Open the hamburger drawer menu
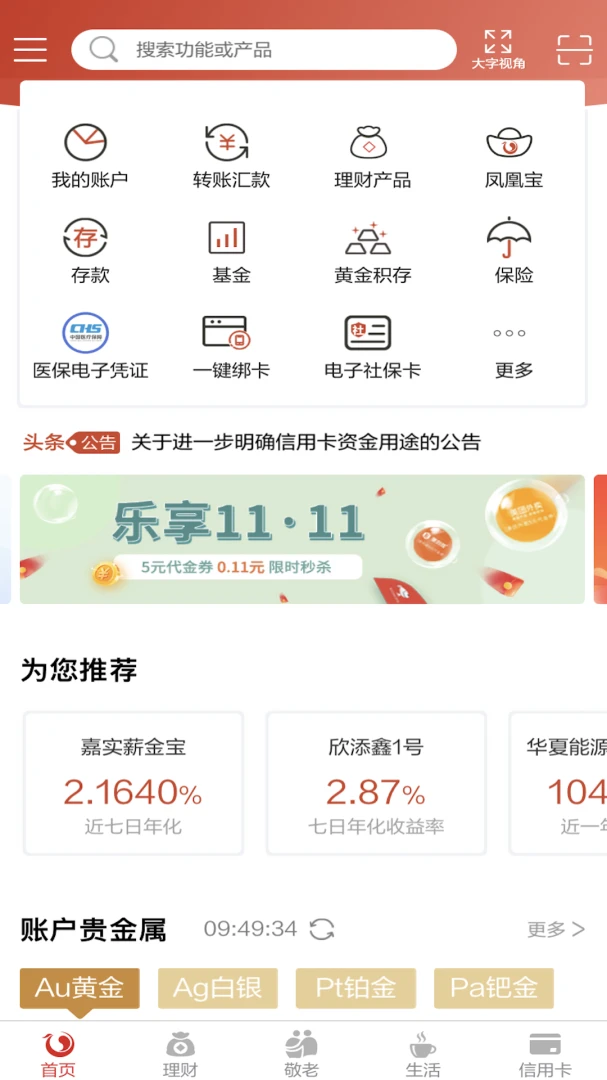This screenshot has width=607, height=1080. pos(30,49)
